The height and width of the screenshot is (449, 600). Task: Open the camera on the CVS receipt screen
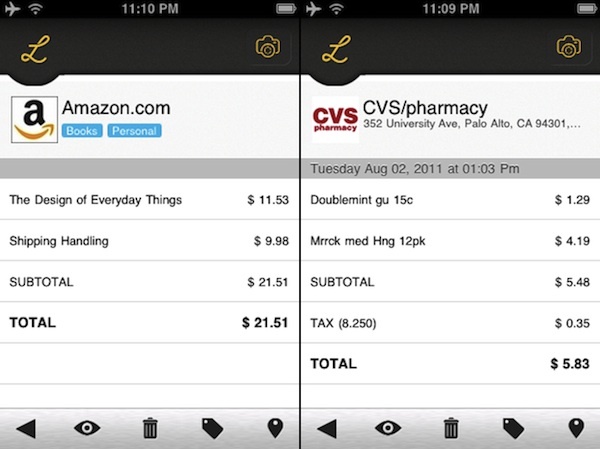pyautogui.click(x=569, y=47)
